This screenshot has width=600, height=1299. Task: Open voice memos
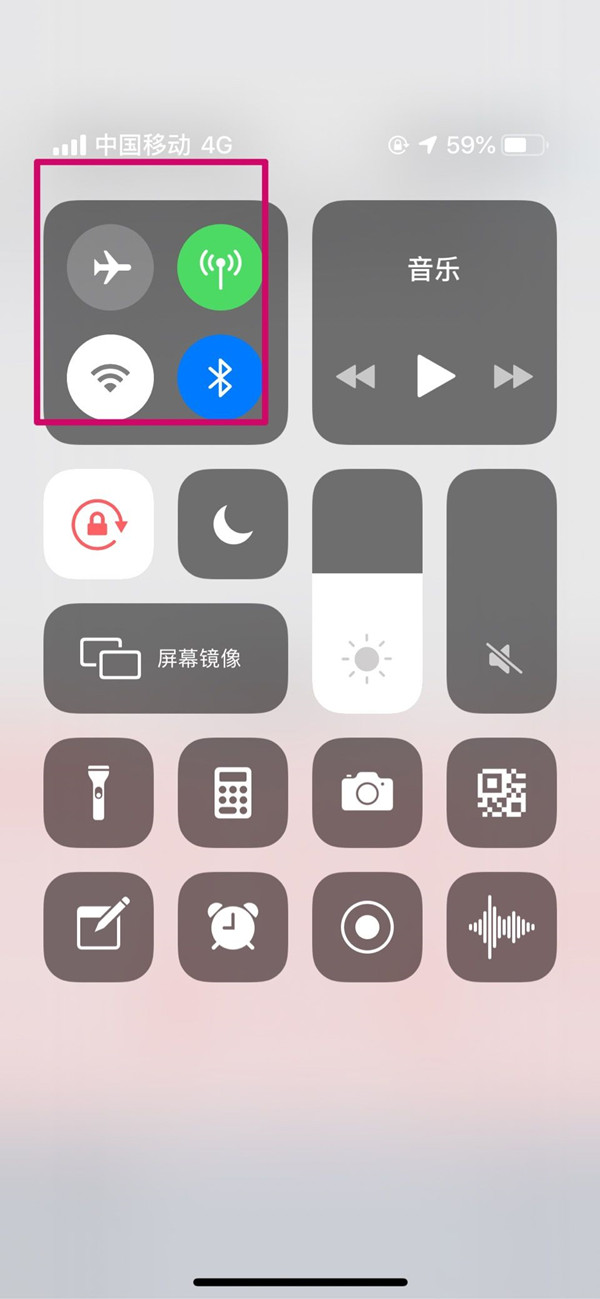point(501,927)
